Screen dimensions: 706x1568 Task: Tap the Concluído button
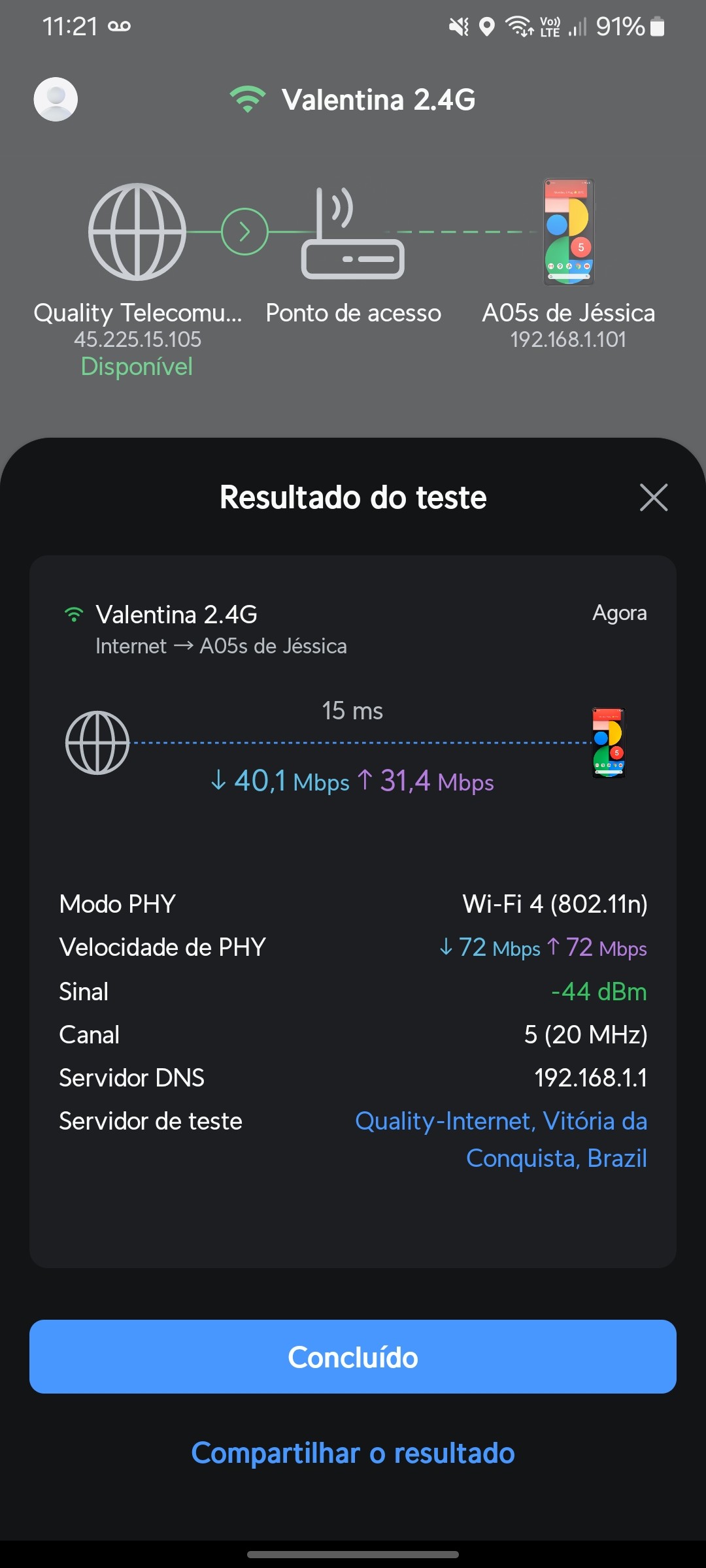pos(353,1357)
